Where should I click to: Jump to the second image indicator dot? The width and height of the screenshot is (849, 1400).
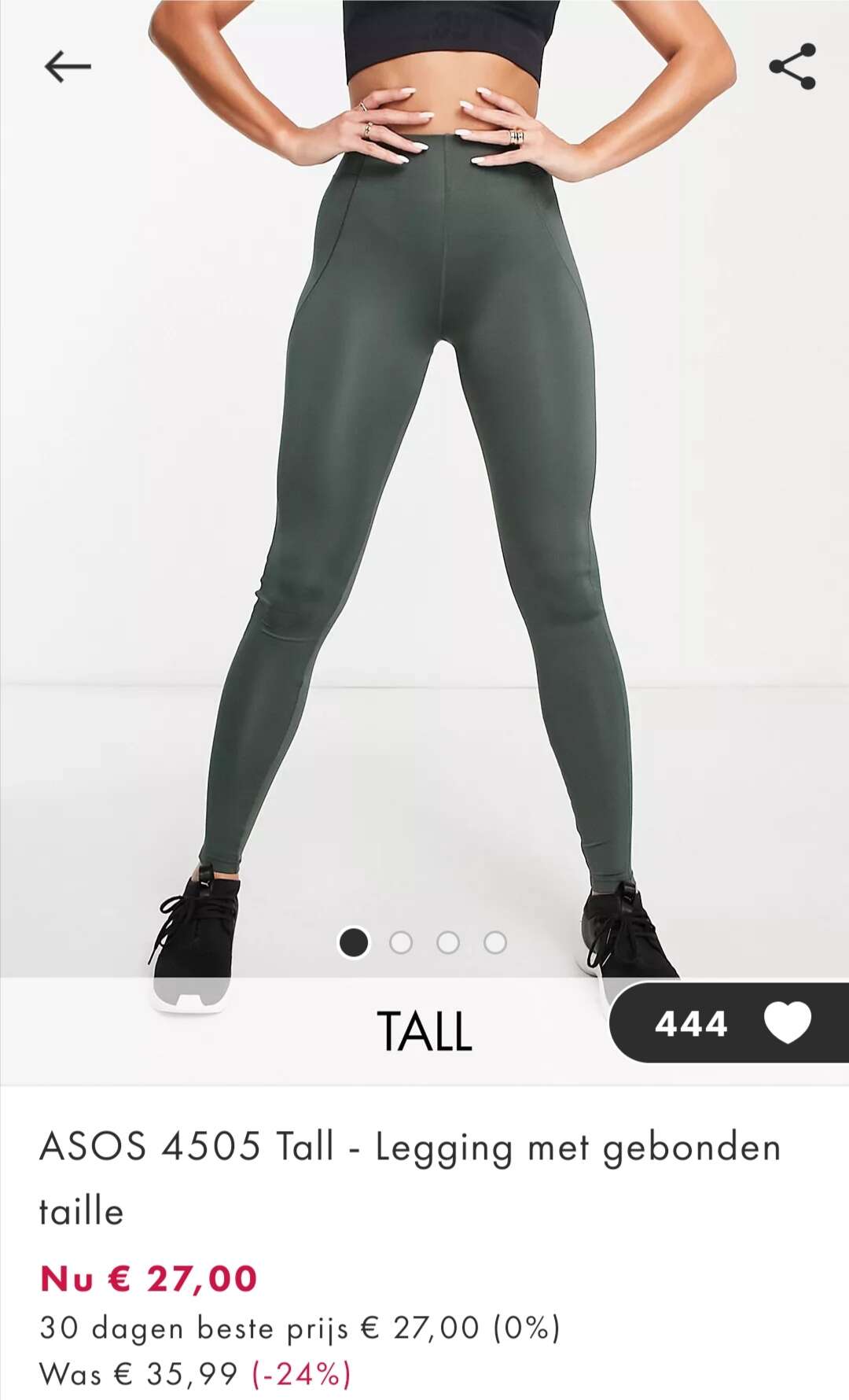point(401,942)
